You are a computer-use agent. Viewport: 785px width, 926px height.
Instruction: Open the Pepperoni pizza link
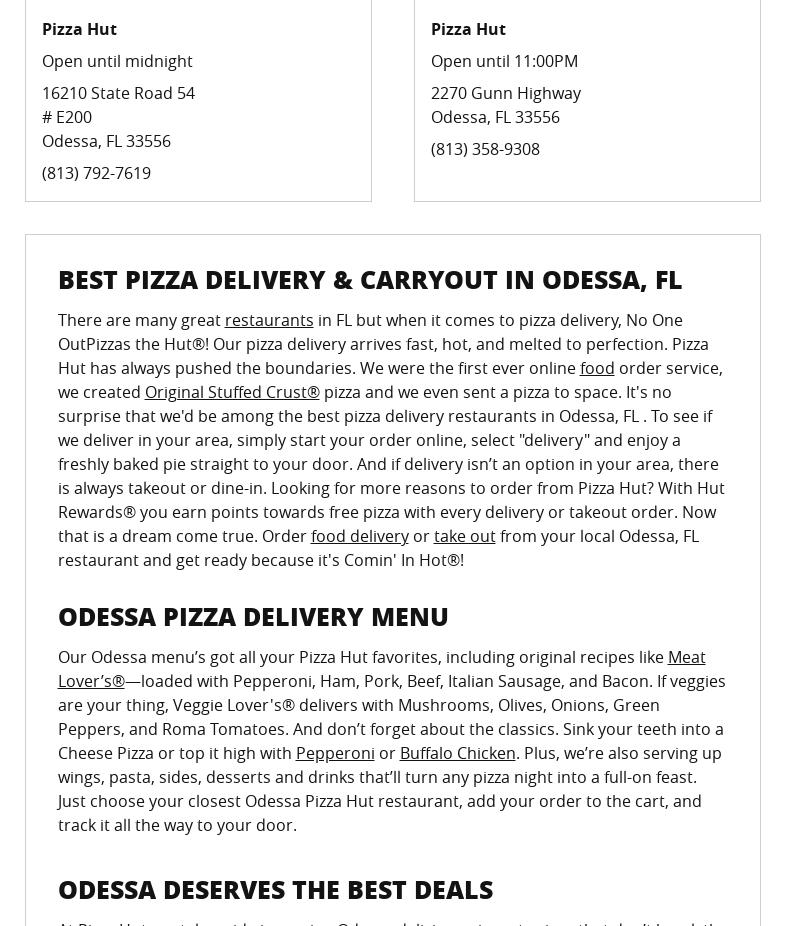[x=335, y=753]
